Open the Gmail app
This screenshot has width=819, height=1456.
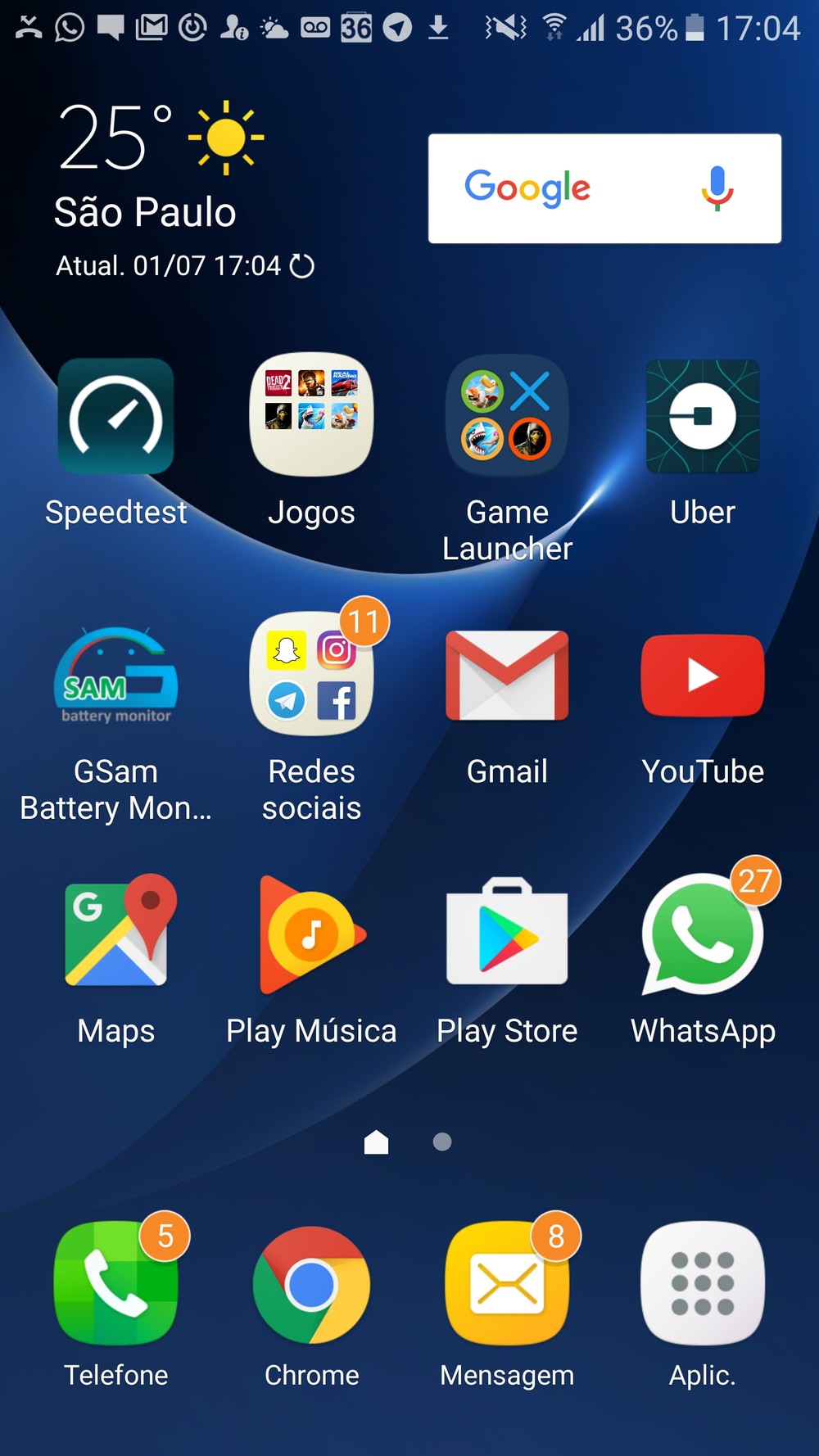[507, 676]
